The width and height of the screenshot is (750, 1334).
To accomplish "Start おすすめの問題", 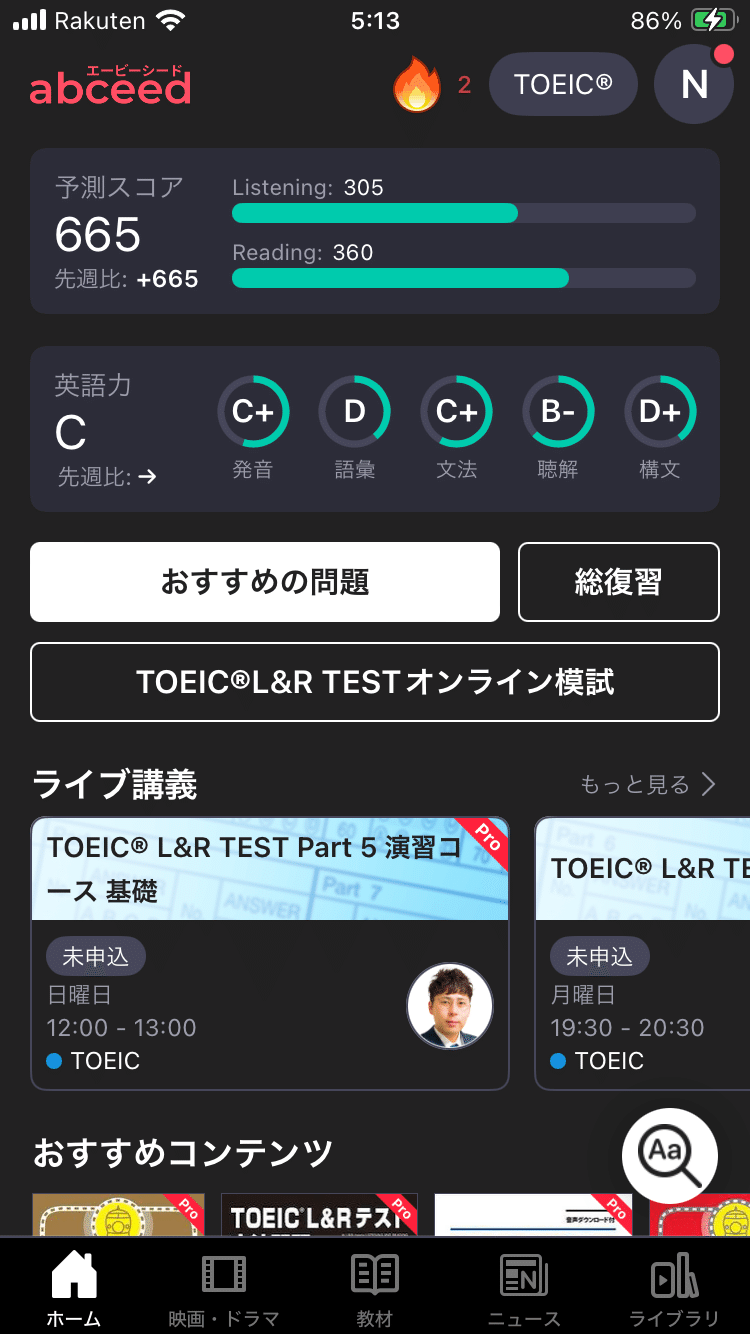I will (x=265, y=582).
